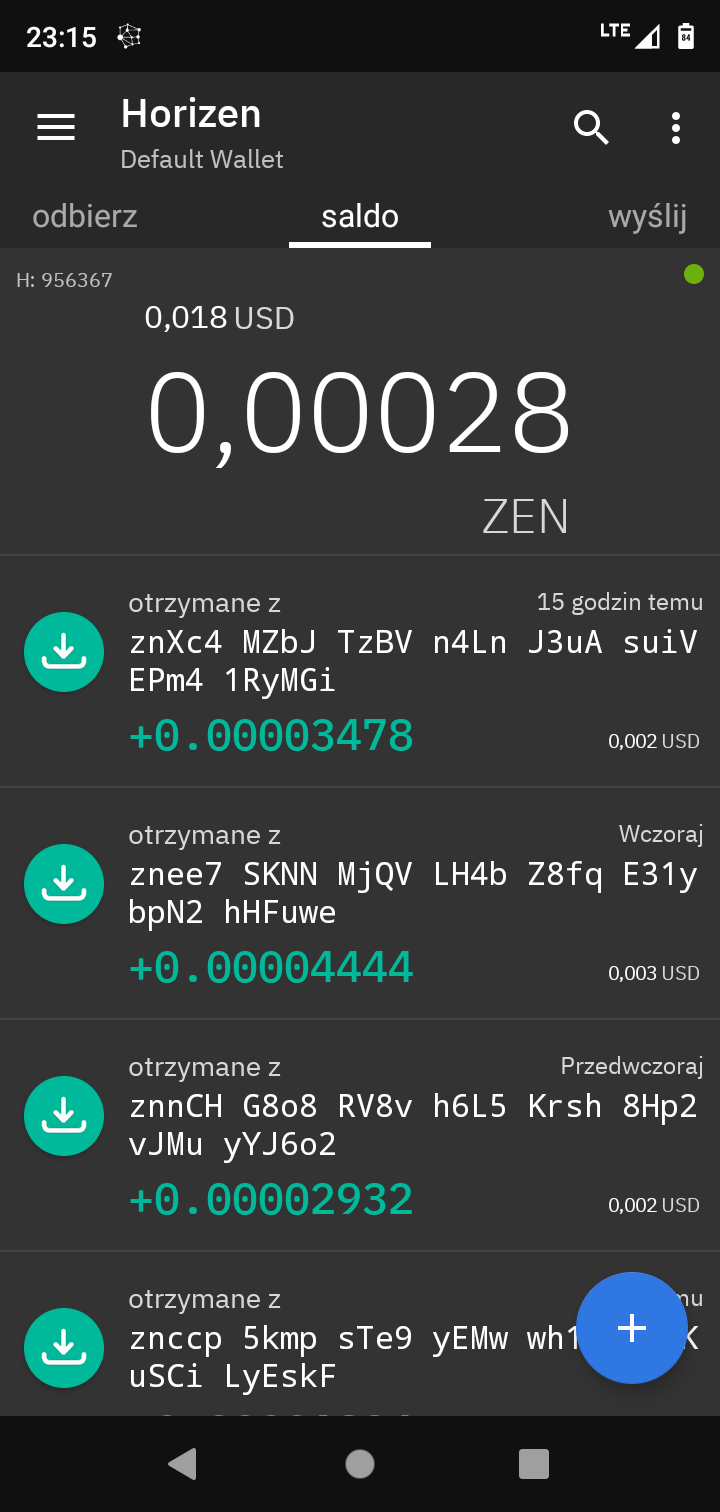This screenshot has height=1512, width=720.
Task: Switch to the odbierz tab
Action: coord(85,216)
